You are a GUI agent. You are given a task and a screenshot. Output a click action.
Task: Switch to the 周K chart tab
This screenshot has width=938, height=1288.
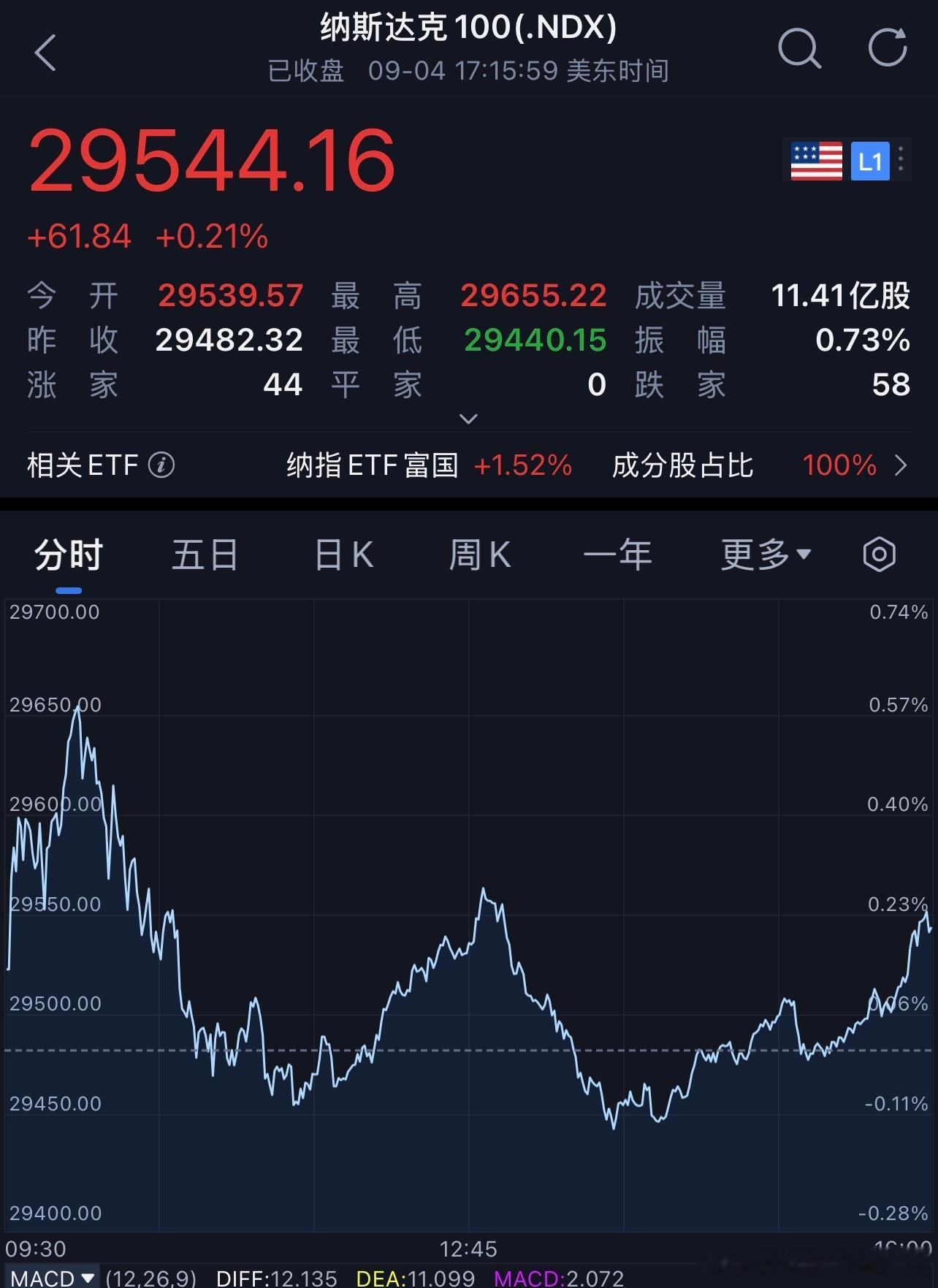480,555
